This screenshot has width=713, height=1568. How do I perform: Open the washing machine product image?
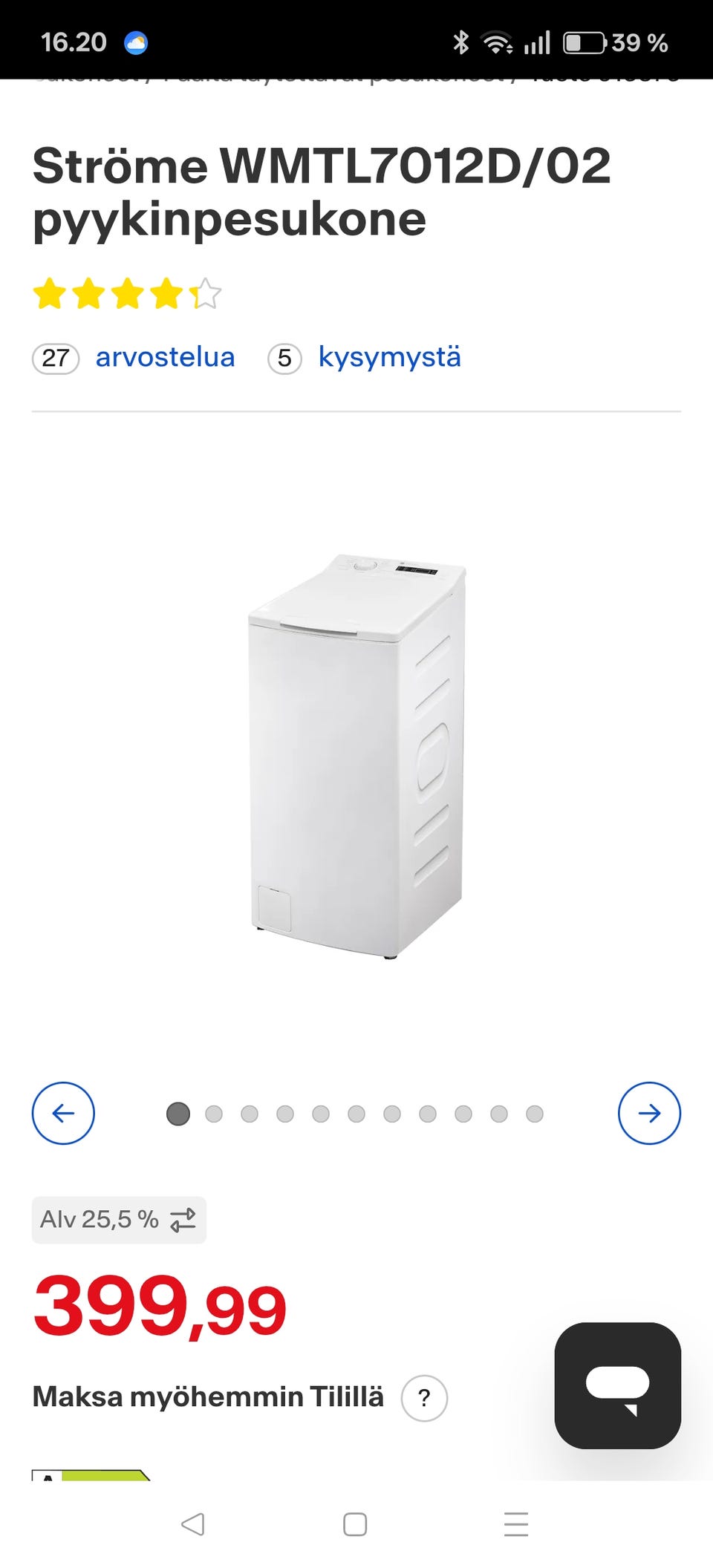click(357, 756)
